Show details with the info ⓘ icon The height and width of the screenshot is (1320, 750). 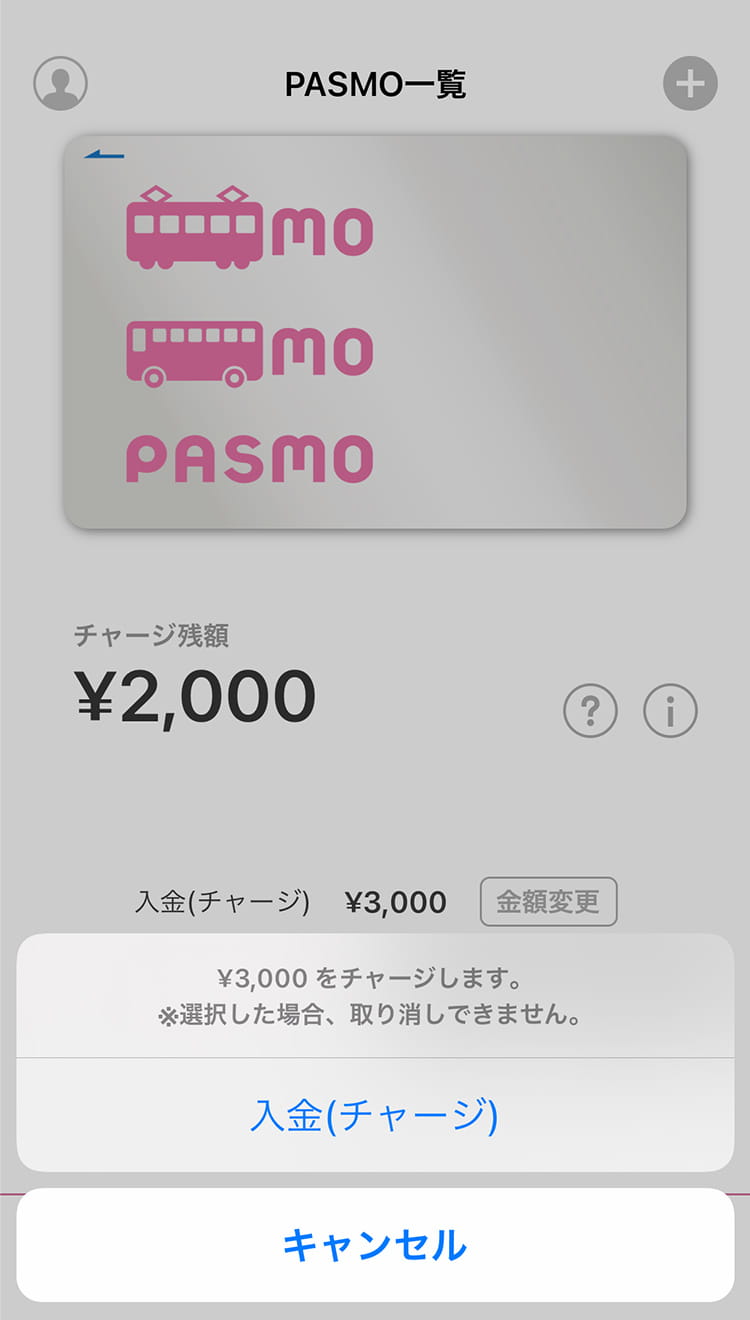click(x=670, y=710)
